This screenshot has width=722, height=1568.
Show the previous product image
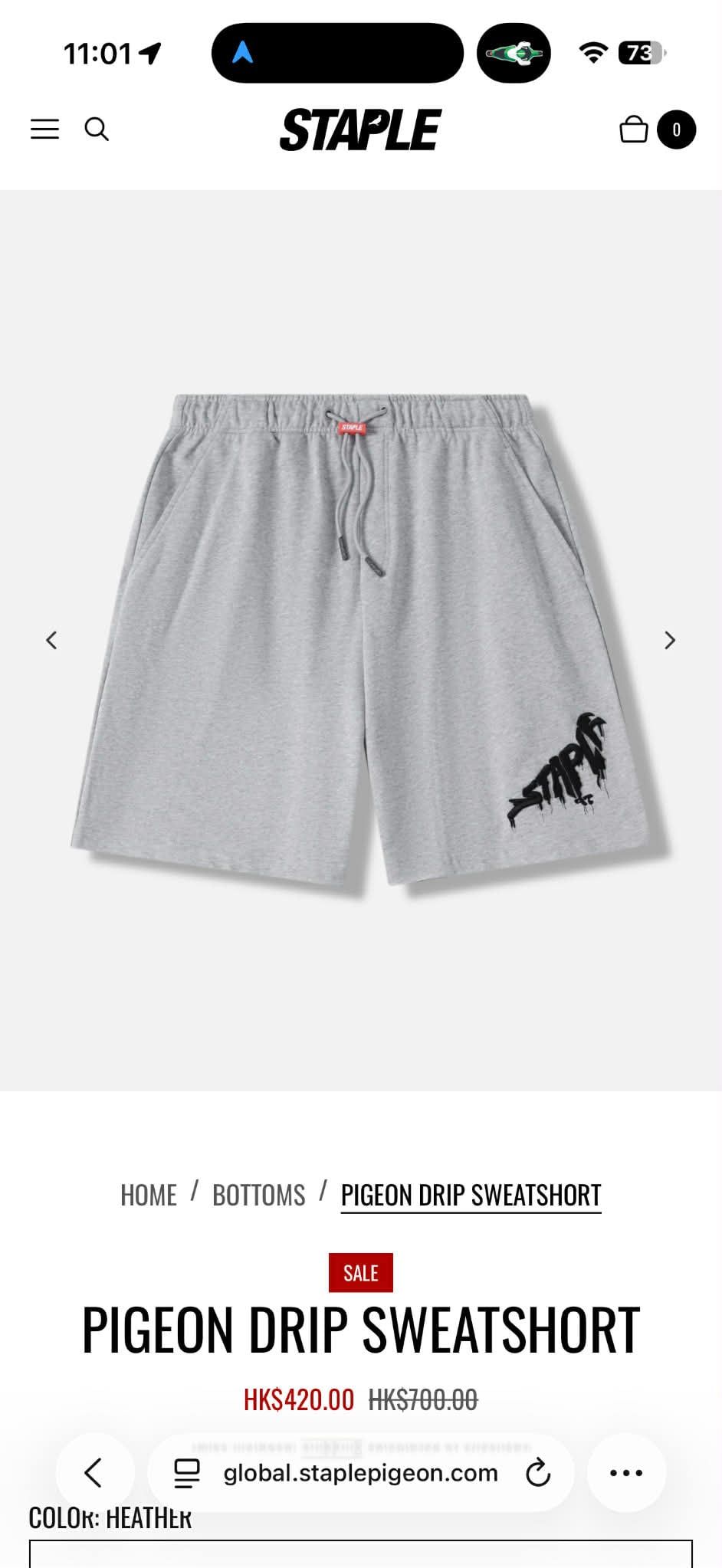point(51,640)
